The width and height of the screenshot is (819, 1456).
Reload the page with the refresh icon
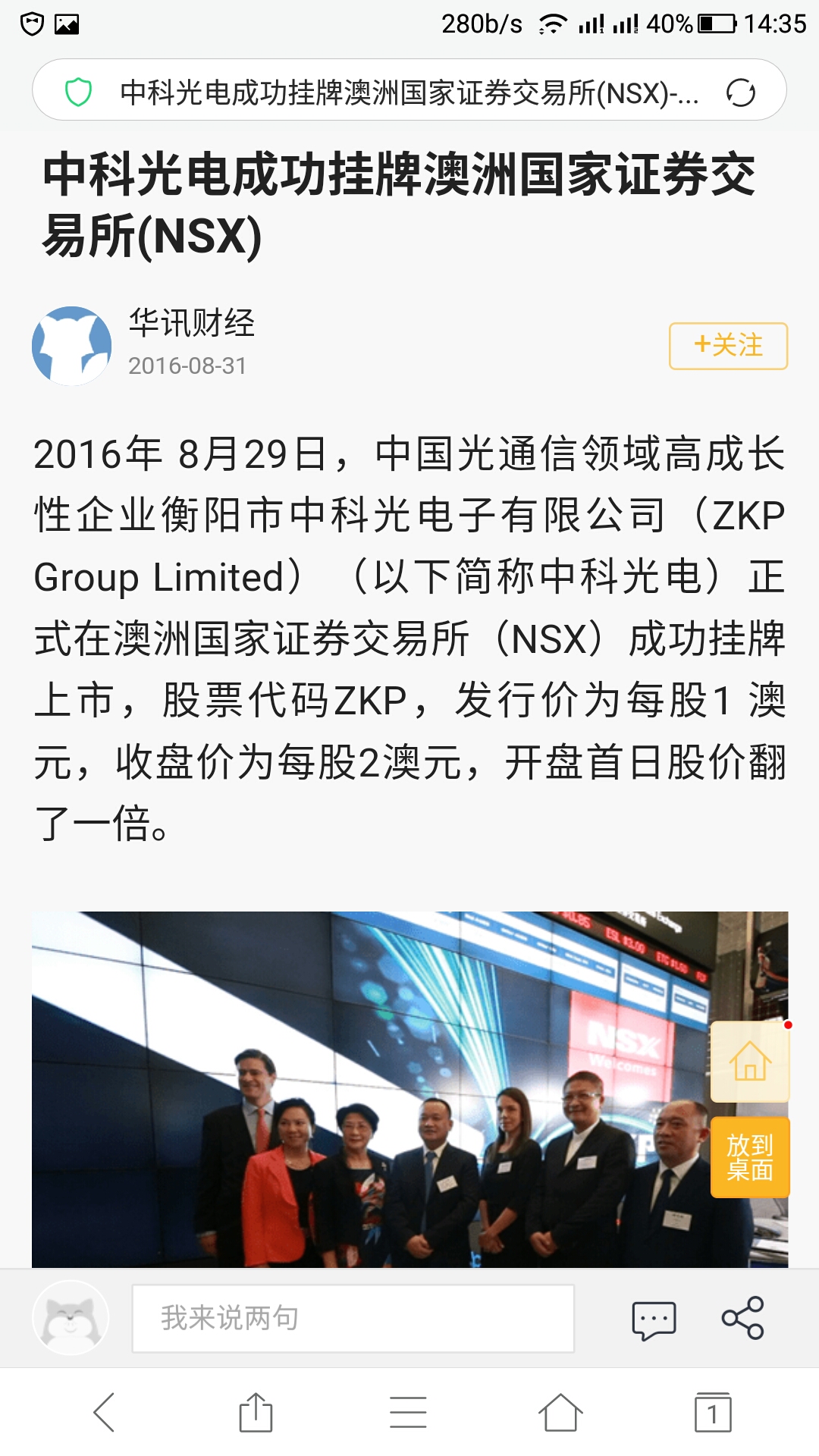pos(741,93)
